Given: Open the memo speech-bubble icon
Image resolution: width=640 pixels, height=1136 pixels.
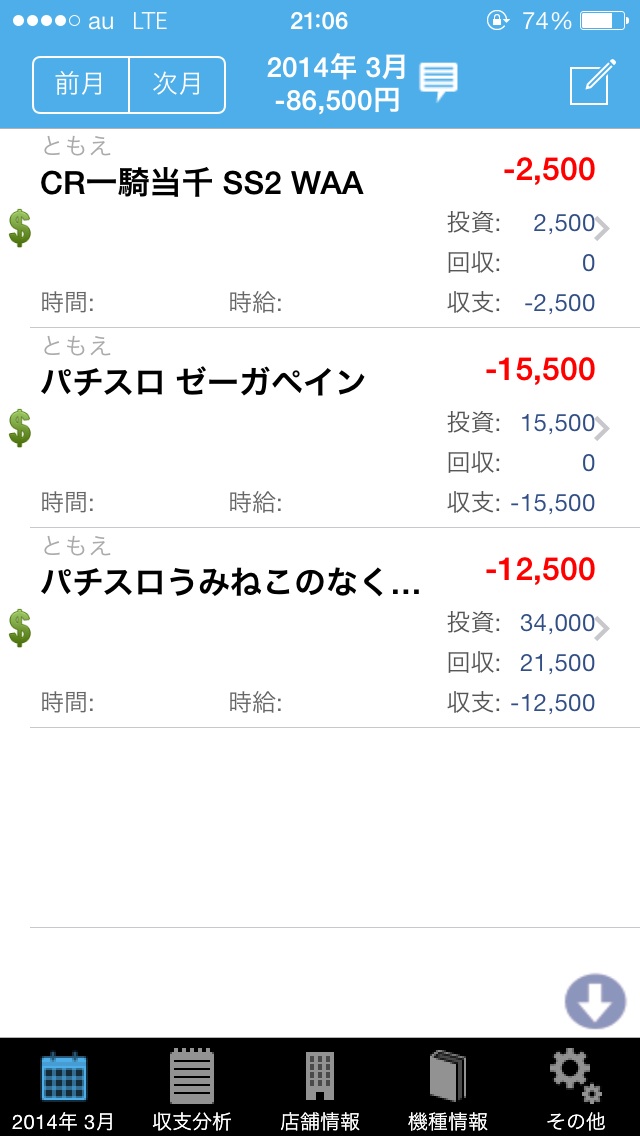Looking at the screenshot, I should pos(438,81).
